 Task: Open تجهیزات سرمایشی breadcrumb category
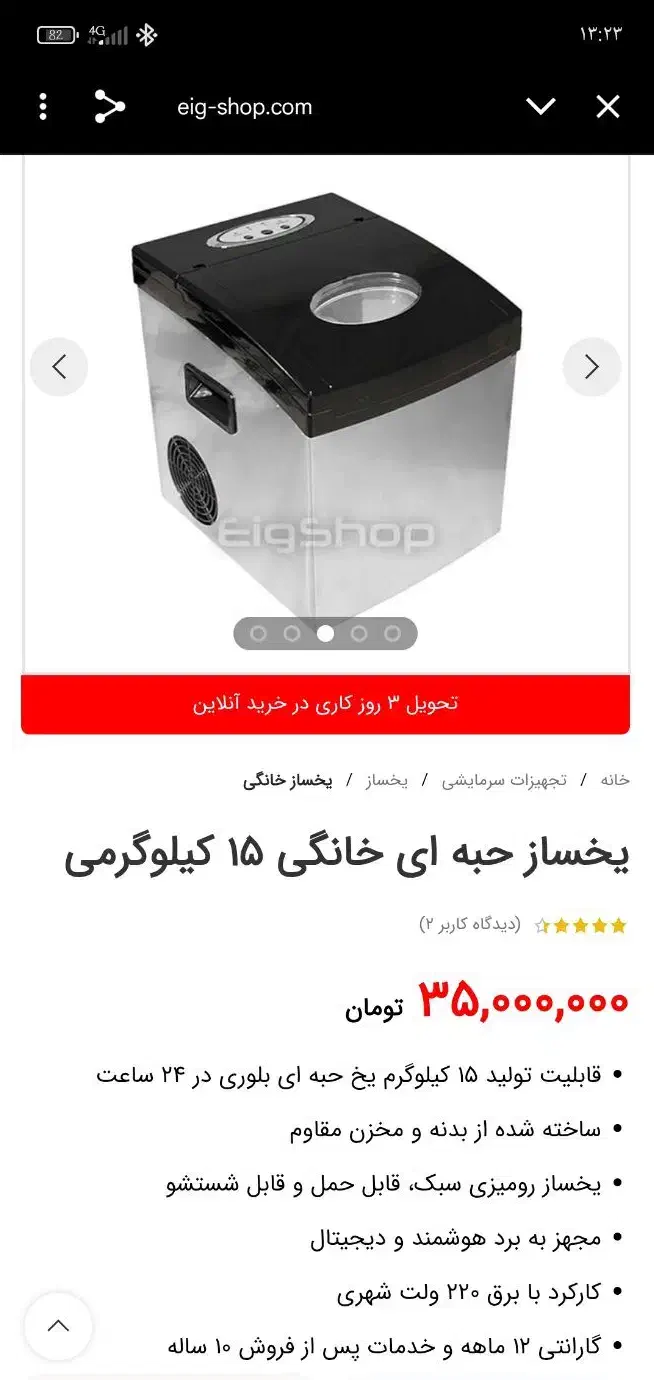(x=504, y=780)
